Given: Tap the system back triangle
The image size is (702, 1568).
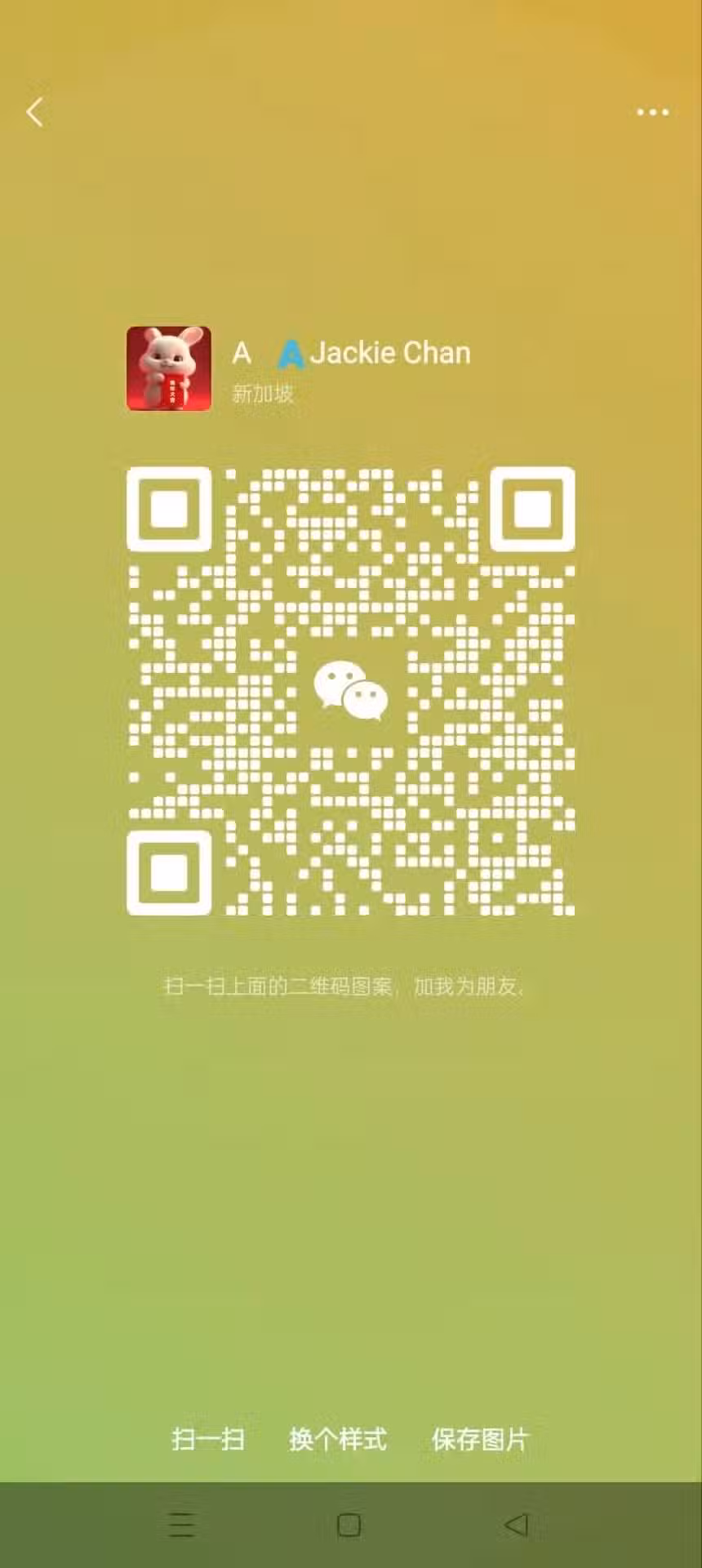Looking at the screenshot, I should tap(517, 1524).
